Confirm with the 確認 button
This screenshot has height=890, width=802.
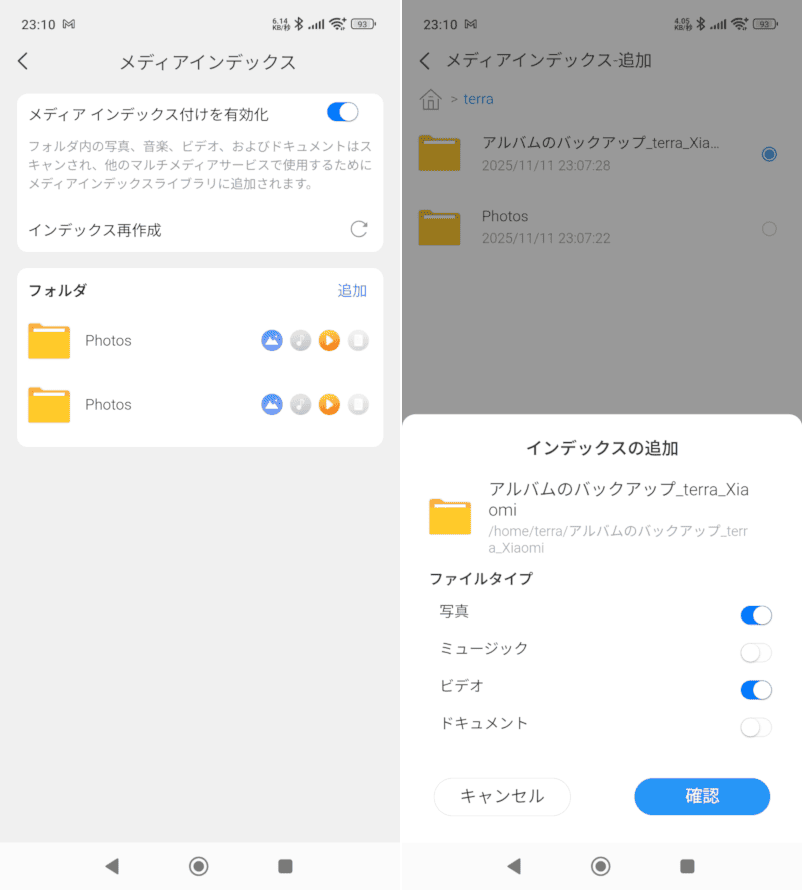pyautogui.click(x=702, y=797)
